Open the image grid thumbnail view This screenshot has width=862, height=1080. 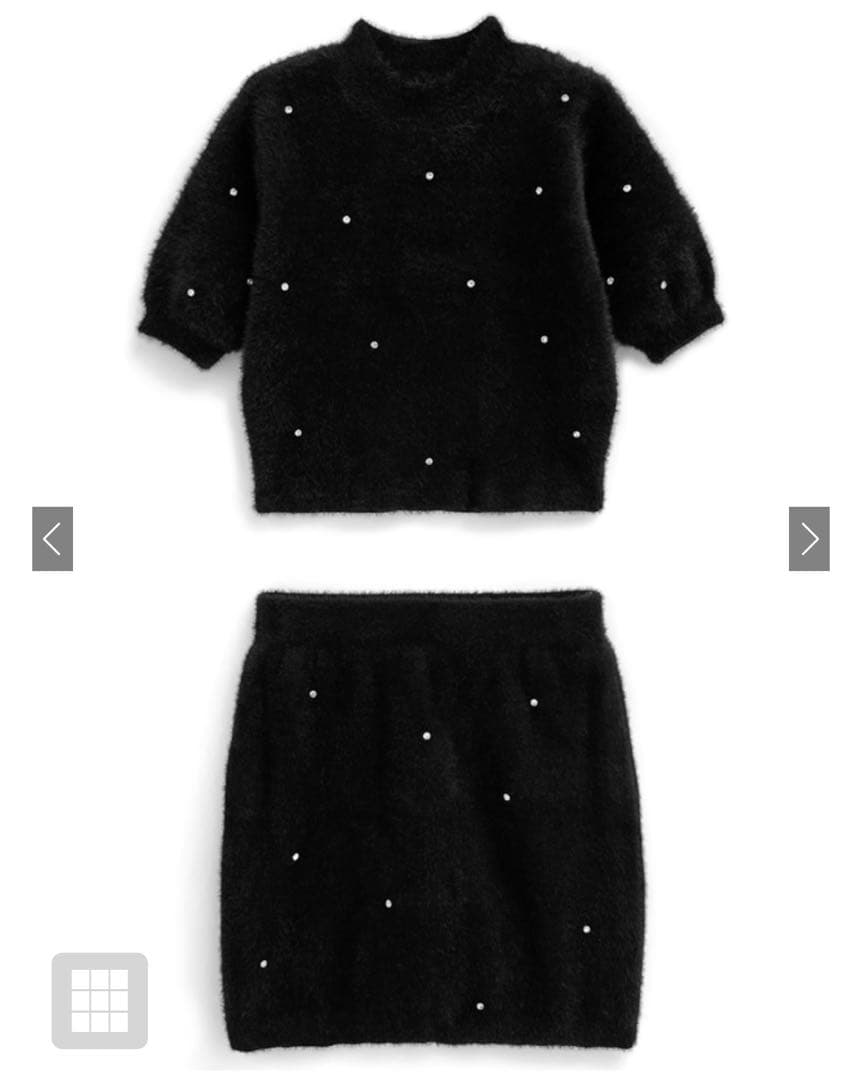[100, 1000]
